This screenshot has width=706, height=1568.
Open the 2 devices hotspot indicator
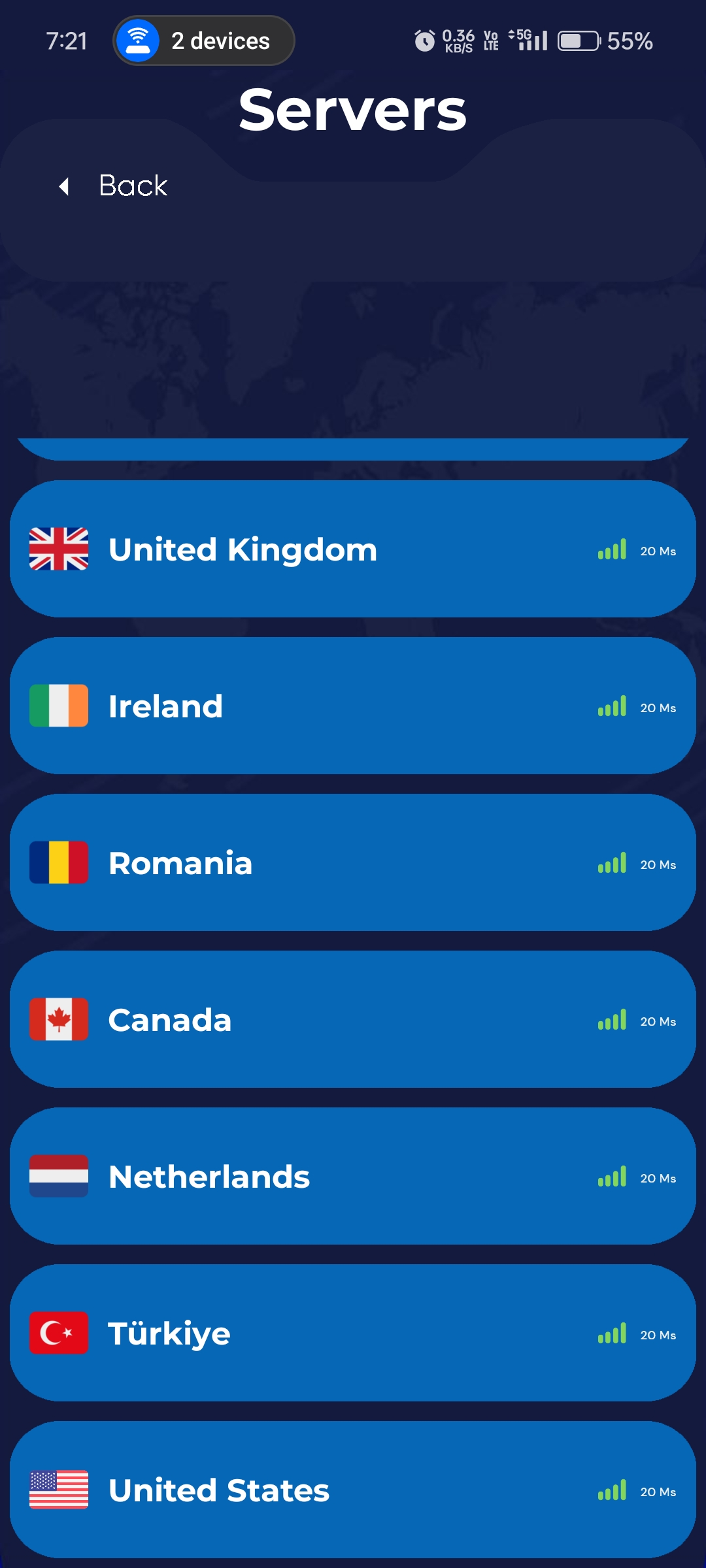tap(204, 41)
